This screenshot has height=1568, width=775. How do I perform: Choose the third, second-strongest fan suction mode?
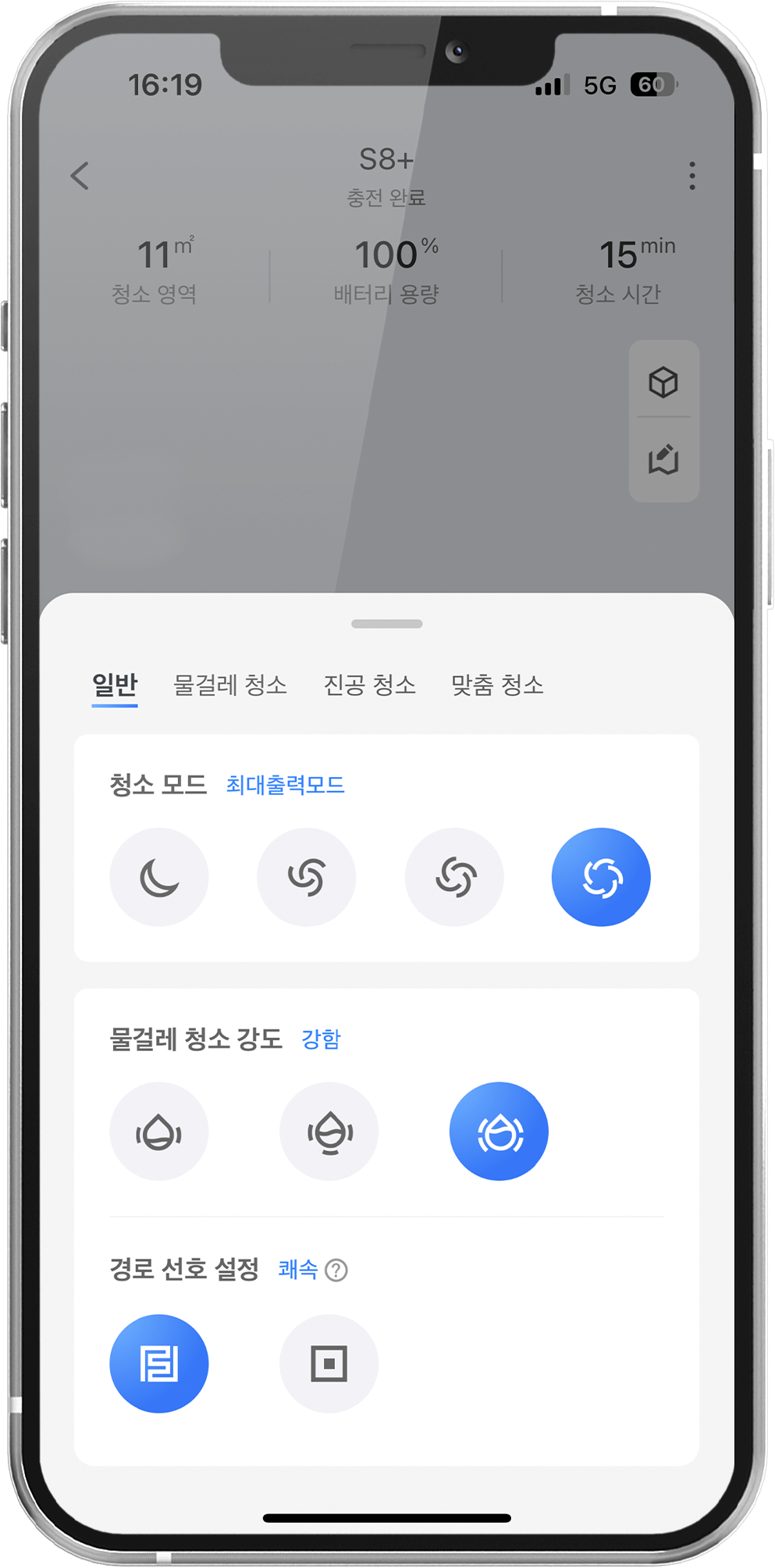(454, 877)
